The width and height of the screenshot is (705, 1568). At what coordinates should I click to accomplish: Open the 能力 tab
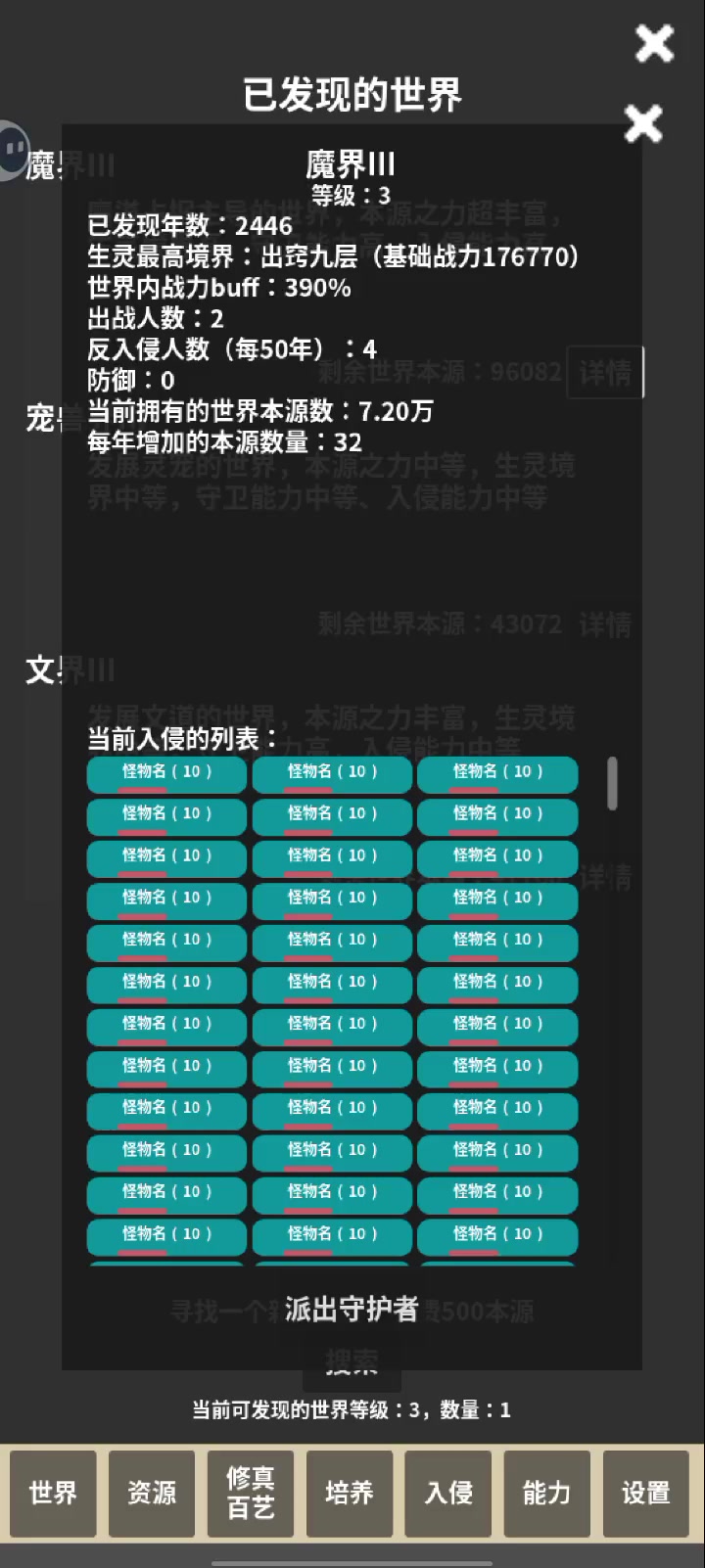[547, 1494]
